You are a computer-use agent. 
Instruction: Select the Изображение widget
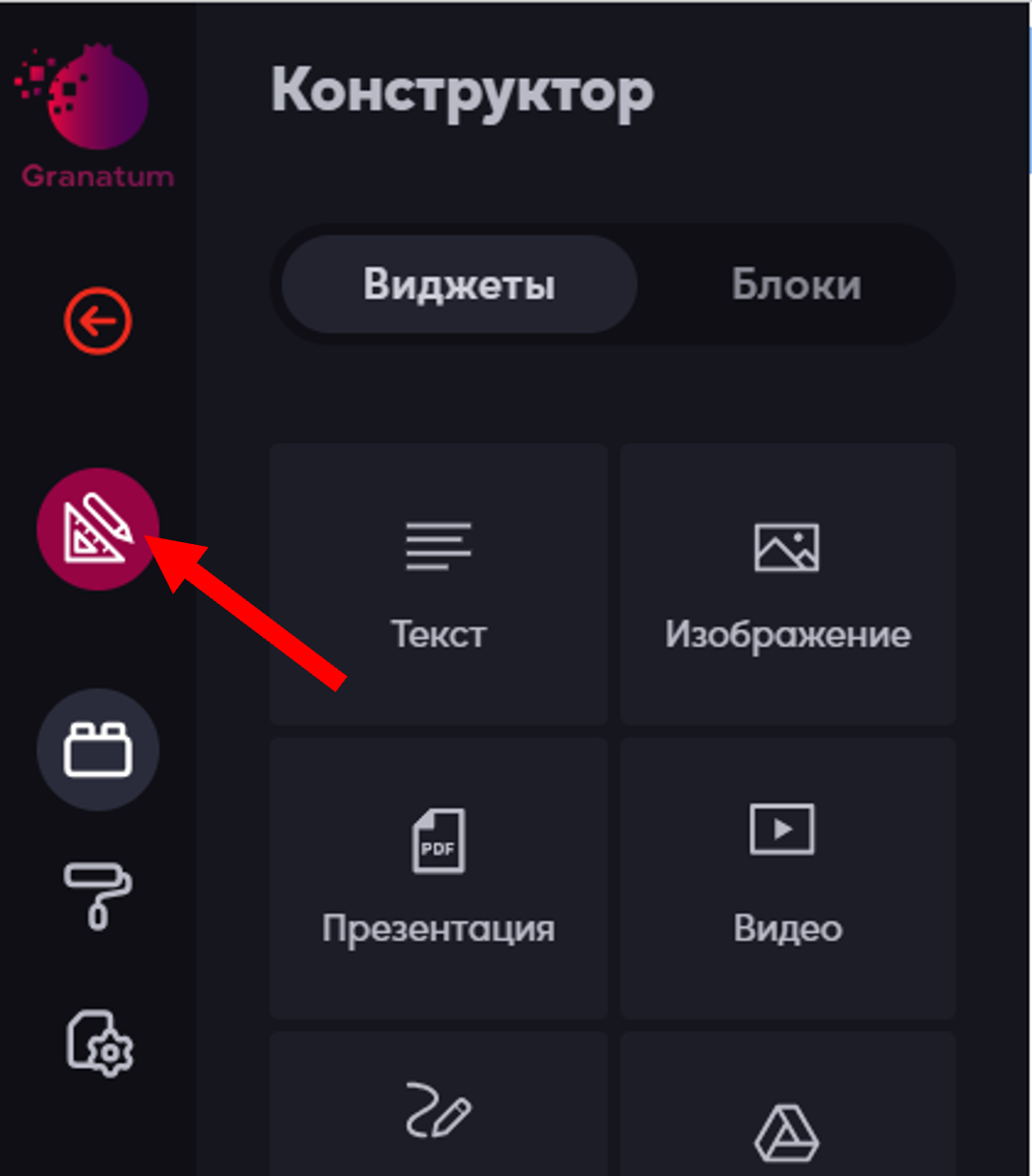(788, 585)
